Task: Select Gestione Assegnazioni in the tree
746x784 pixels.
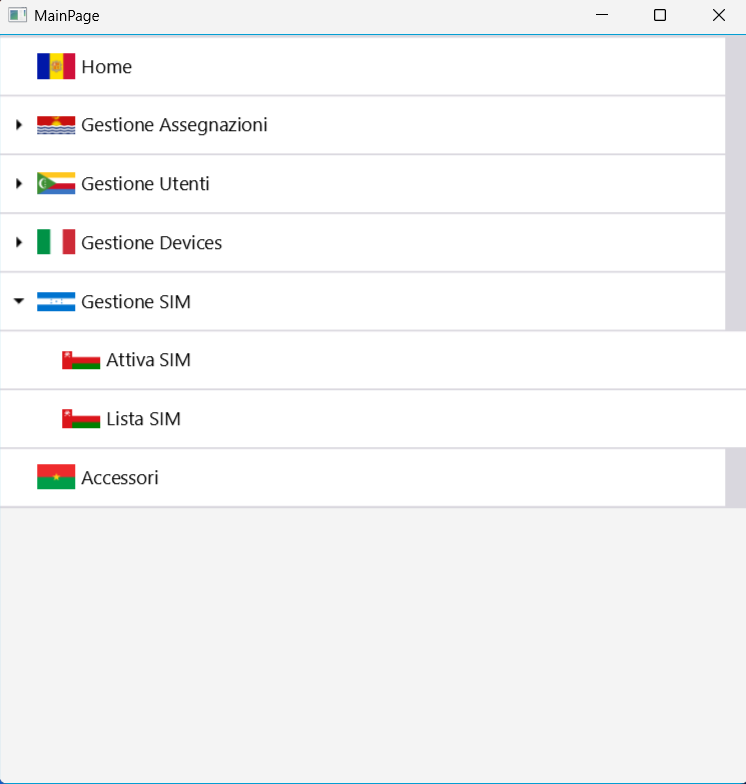Action: (174, 125)
